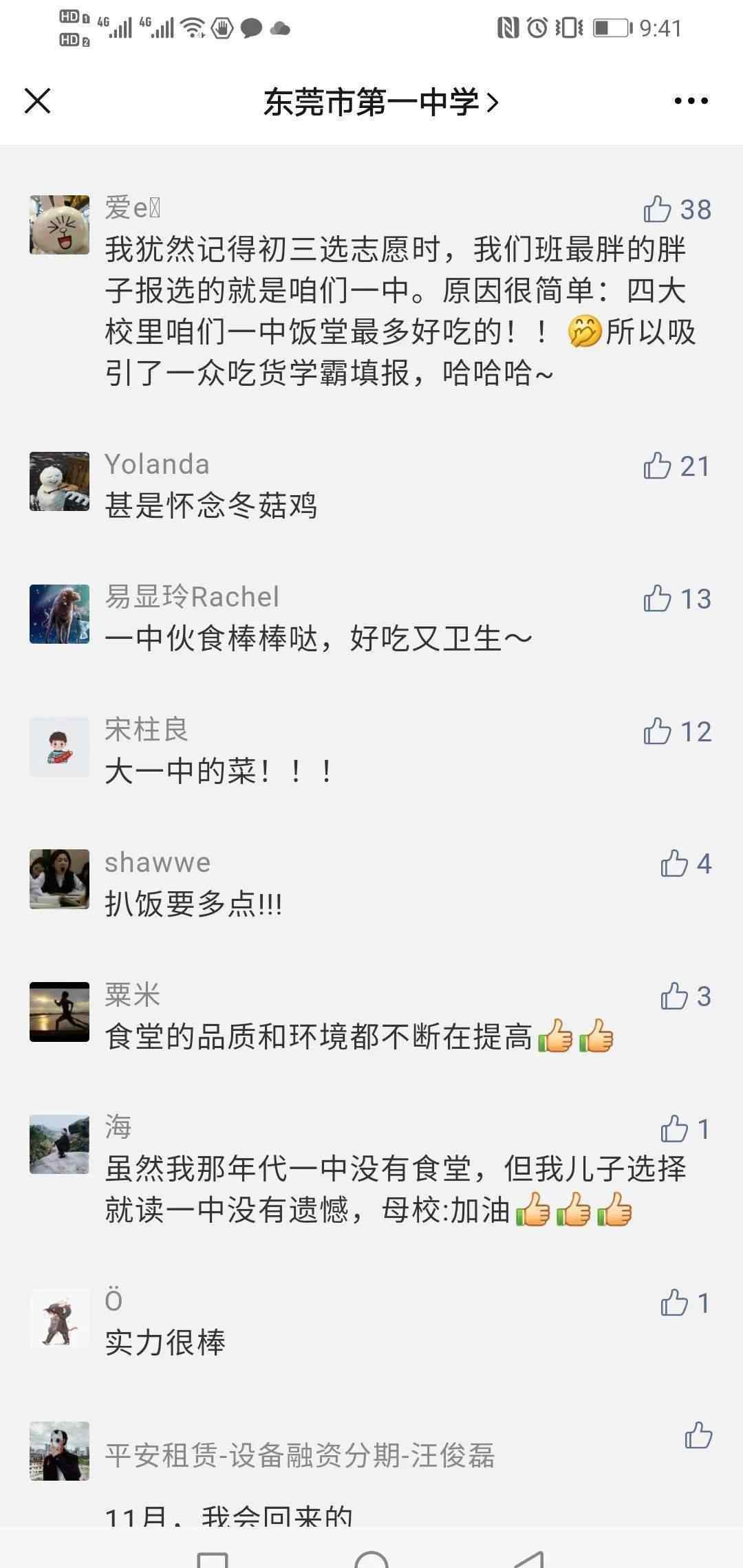Like shawwe's comment

[x=674, y=864]
